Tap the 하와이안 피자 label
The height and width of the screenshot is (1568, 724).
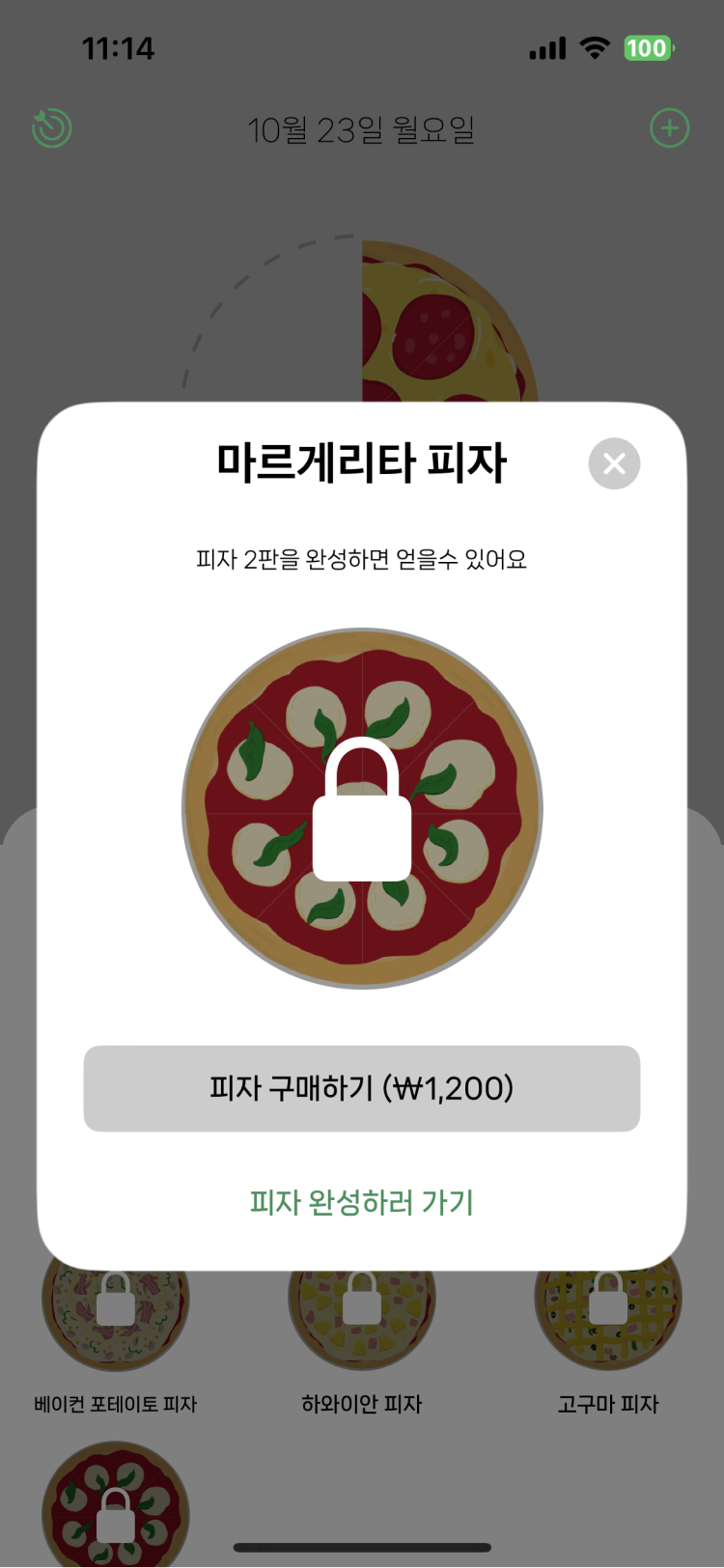coord(362,1404)
